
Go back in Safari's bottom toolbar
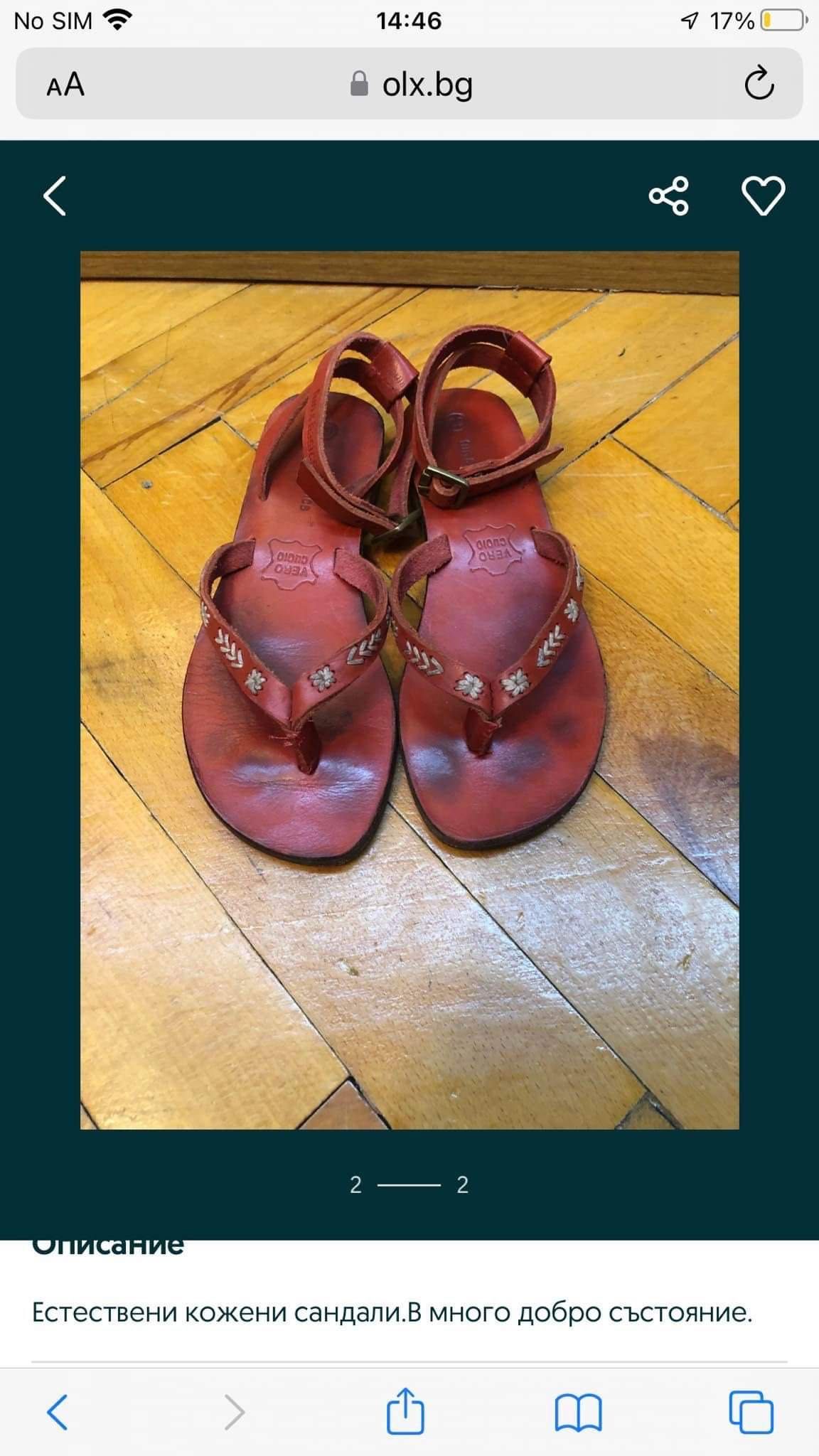[x=57, y=1411]
